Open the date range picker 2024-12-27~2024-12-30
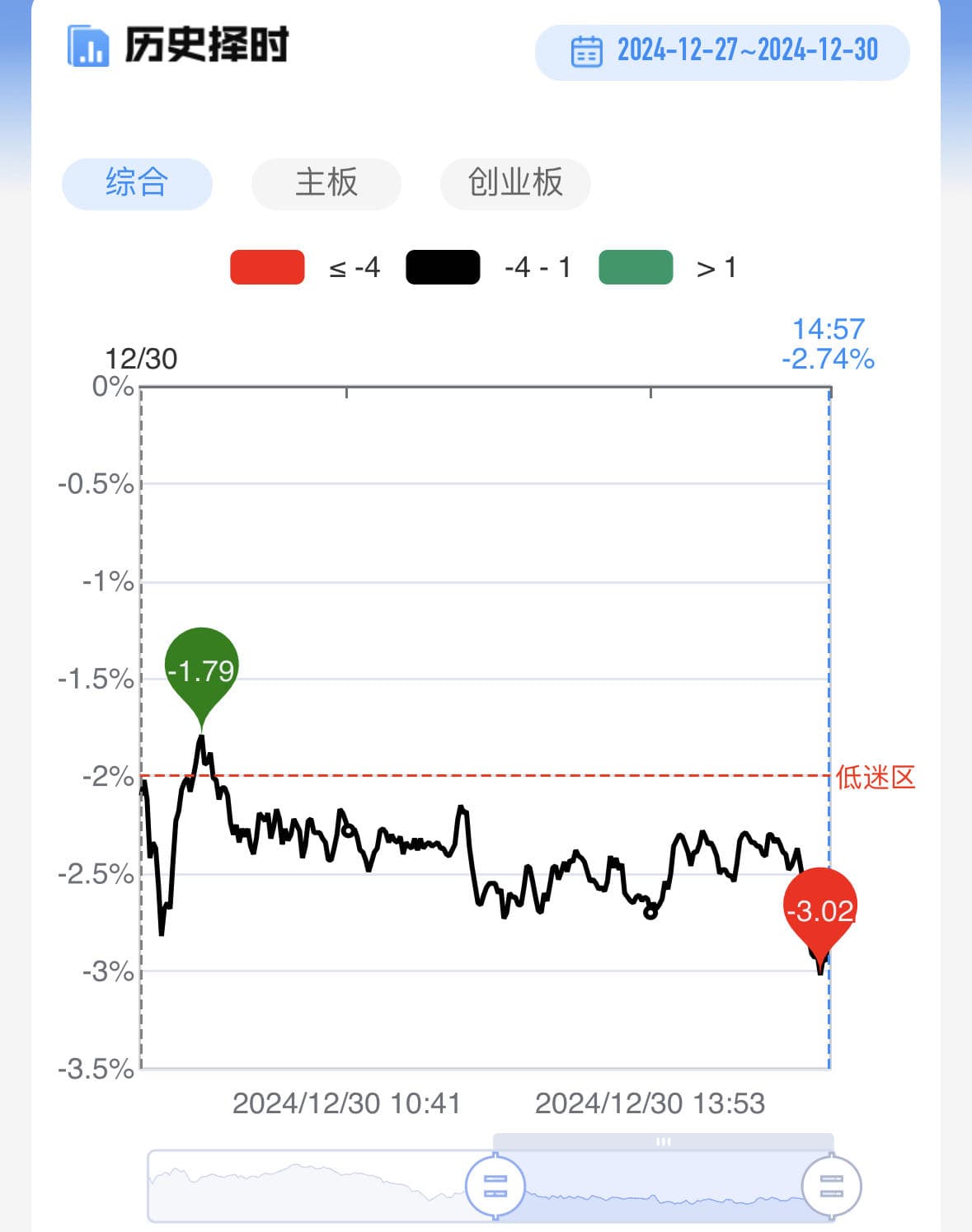Viewport: 972px width, 1232px height. pos(722,52)
